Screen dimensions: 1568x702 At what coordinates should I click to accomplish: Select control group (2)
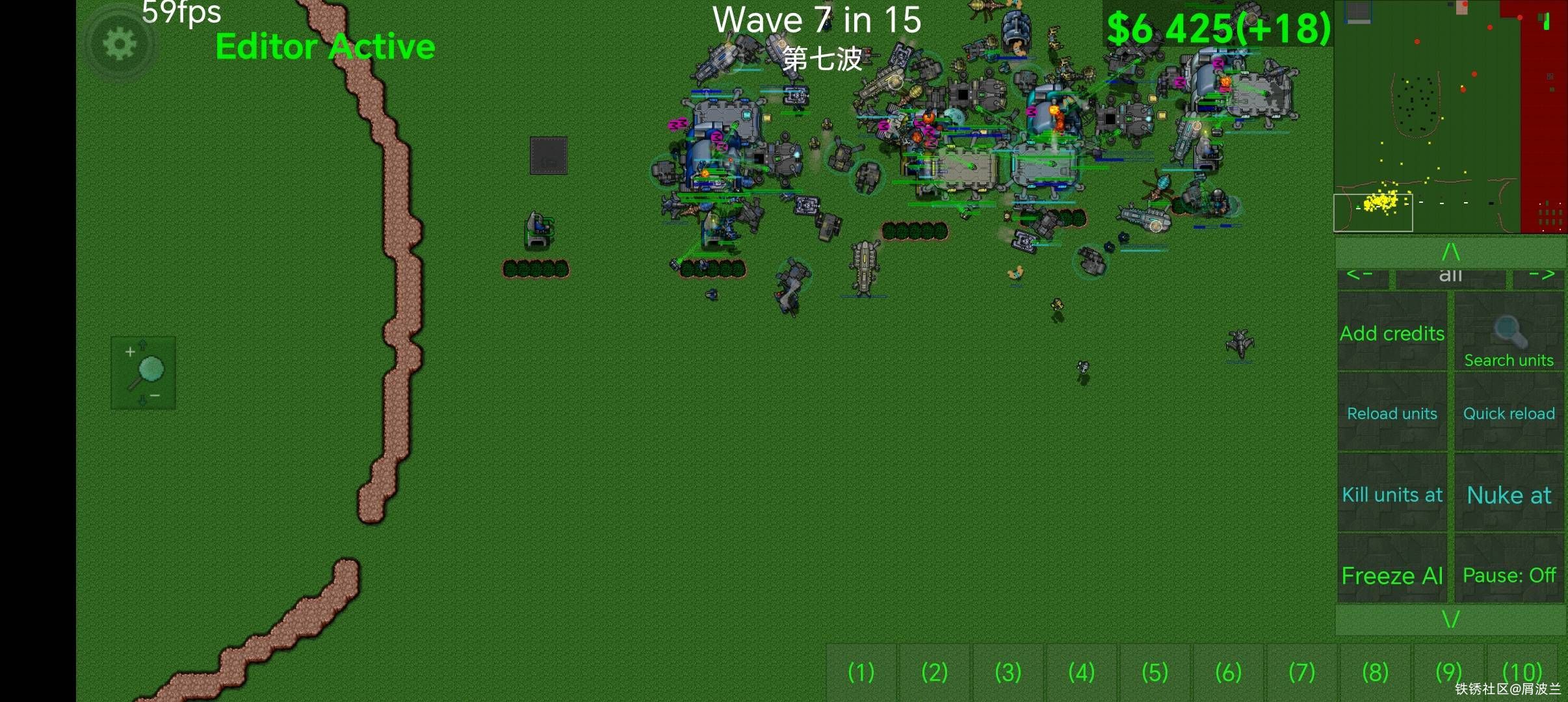pos(935,671)
